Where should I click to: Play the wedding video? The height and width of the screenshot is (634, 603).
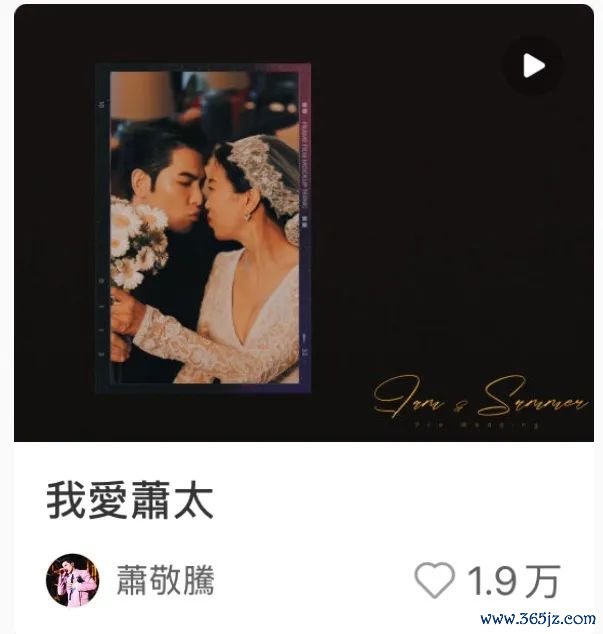pyautogui.click(x=532, y=66)
